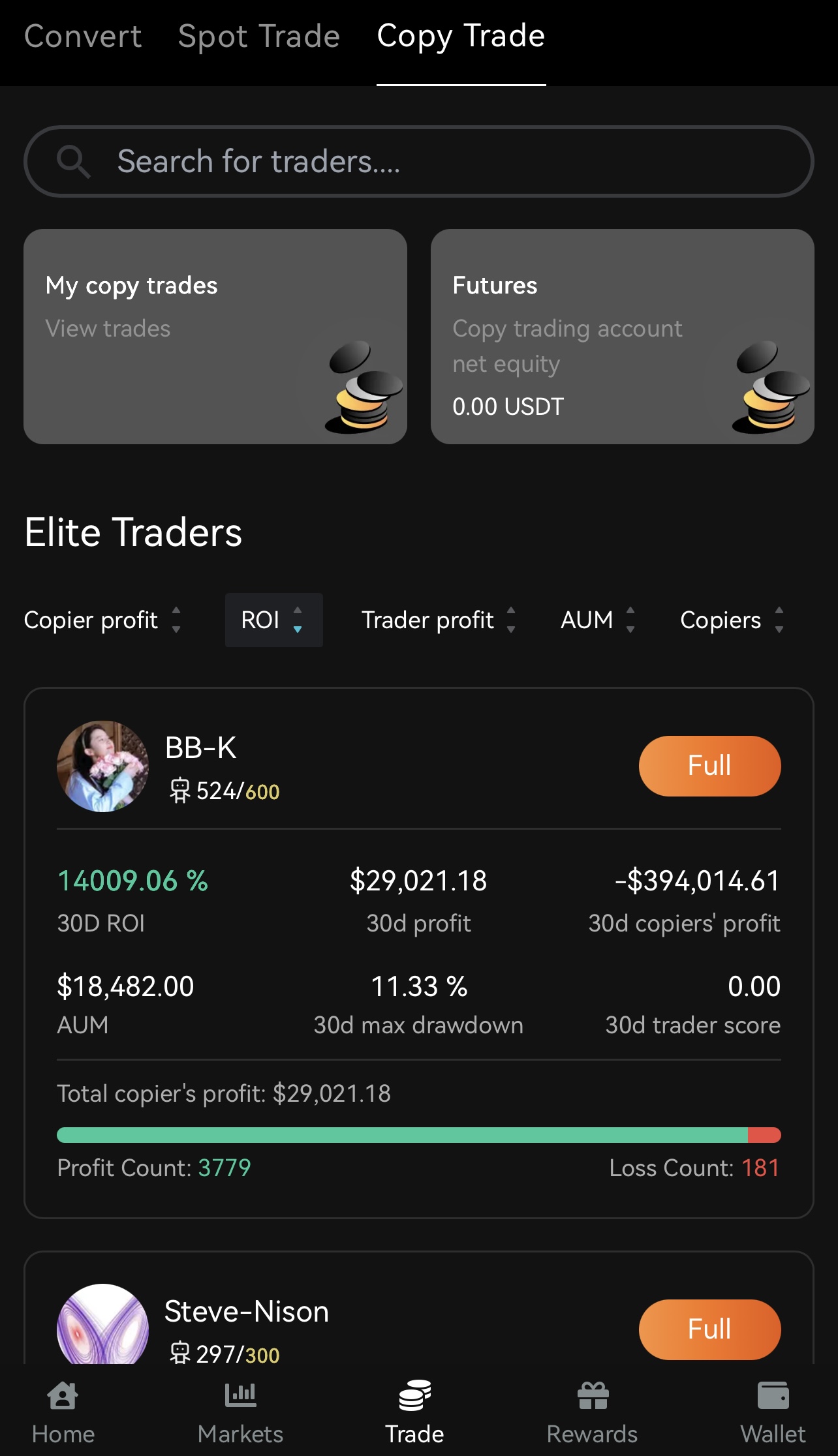Switch to the Spot Trade tab
This screenshot has height=1456, width=838.
(259, 37)
